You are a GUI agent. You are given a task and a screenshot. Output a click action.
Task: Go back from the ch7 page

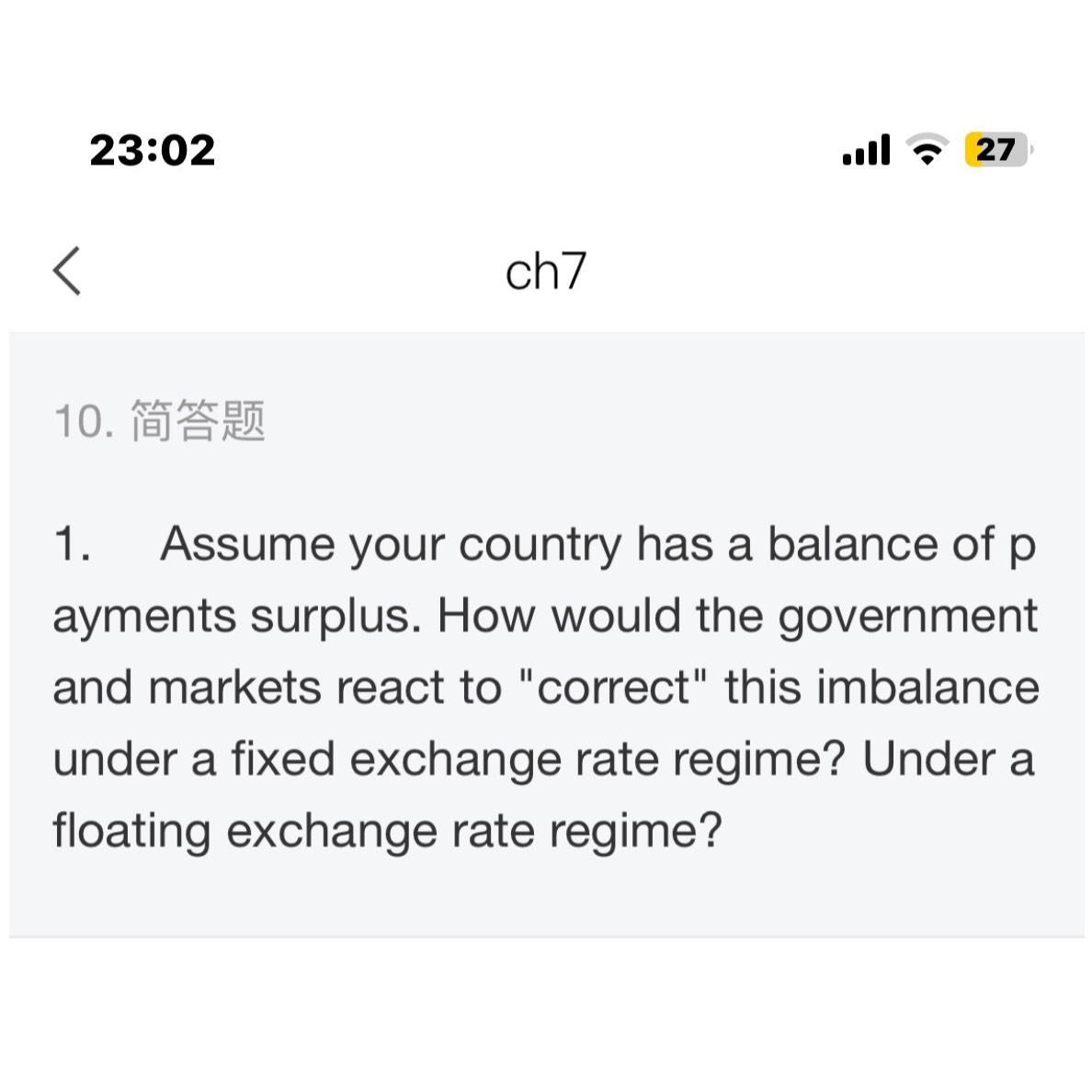click(x=67, y=271)
